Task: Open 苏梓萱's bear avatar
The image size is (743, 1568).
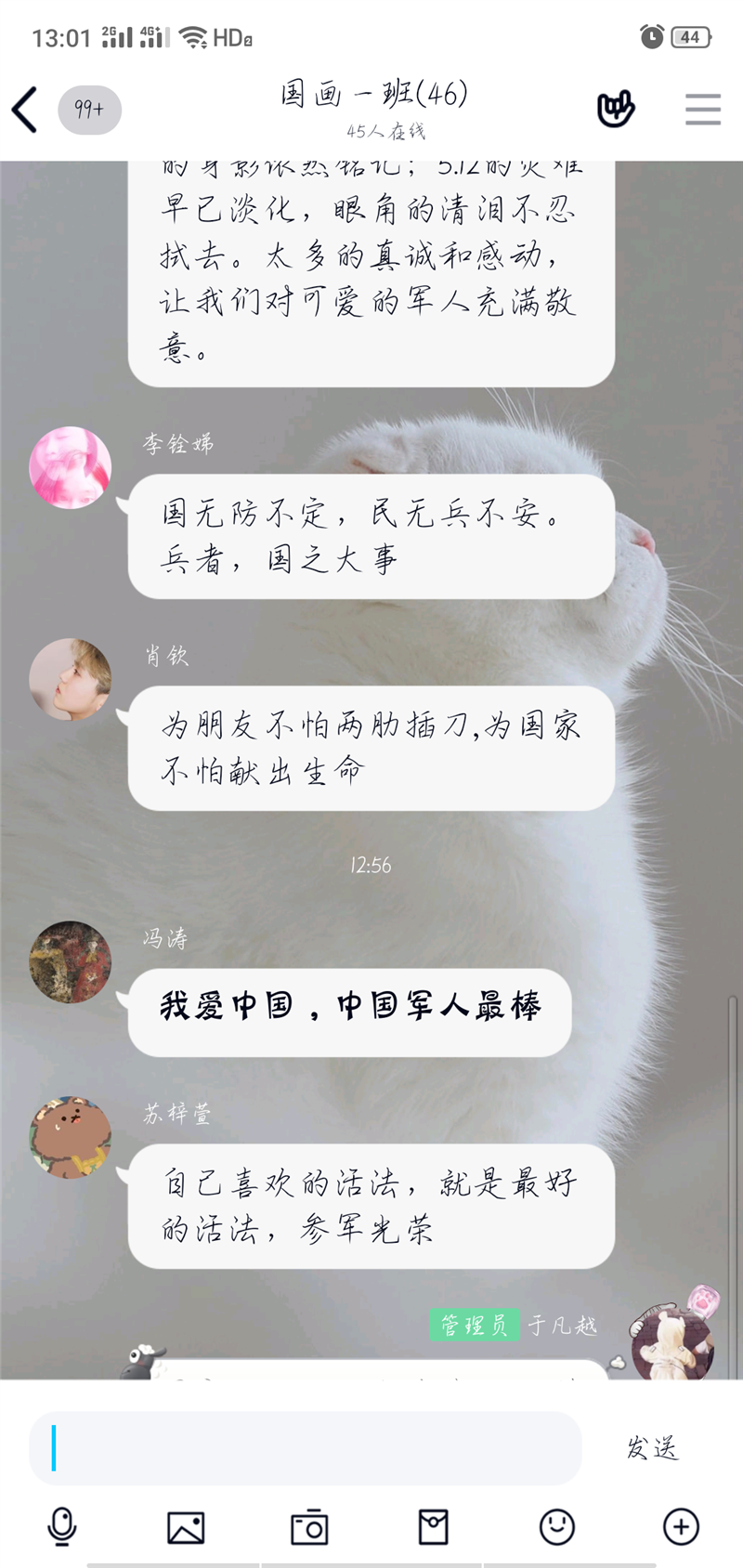Action: click(71, 1136)
